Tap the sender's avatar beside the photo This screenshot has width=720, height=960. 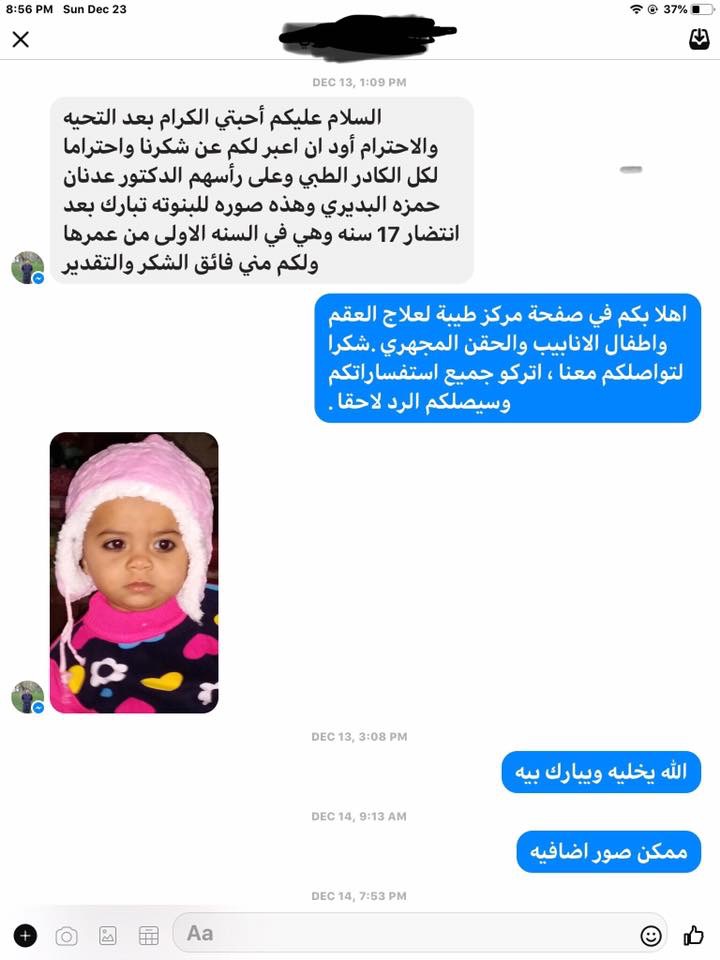[27, 697]
